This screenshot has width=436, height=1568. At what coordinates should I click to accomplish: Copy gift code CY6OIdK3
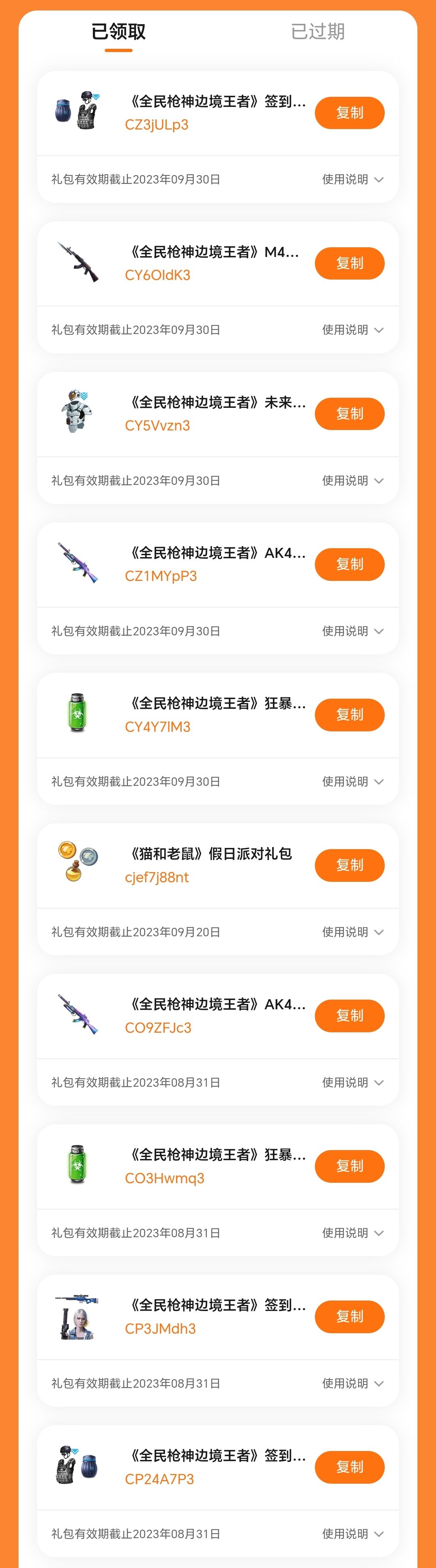[349, 263]
